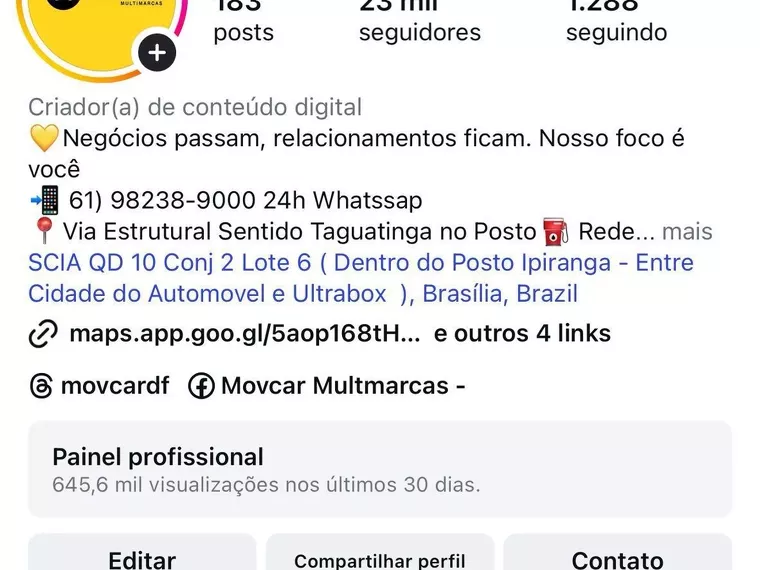Open the movcardf Threads profile
Image resolution: width=760 pixels, height=570 pixels.
click(100, 386)
